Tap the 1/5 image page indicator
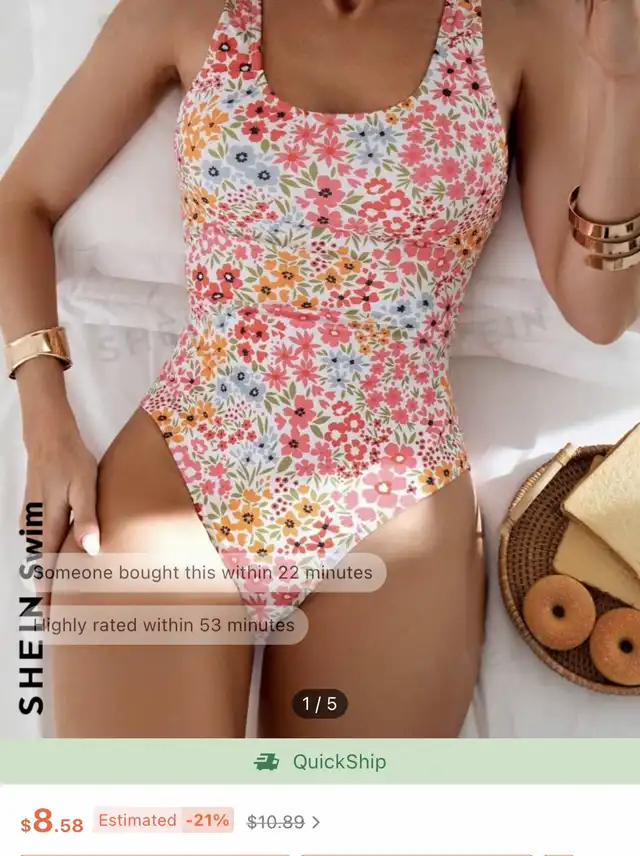 [x=320, y=704]
